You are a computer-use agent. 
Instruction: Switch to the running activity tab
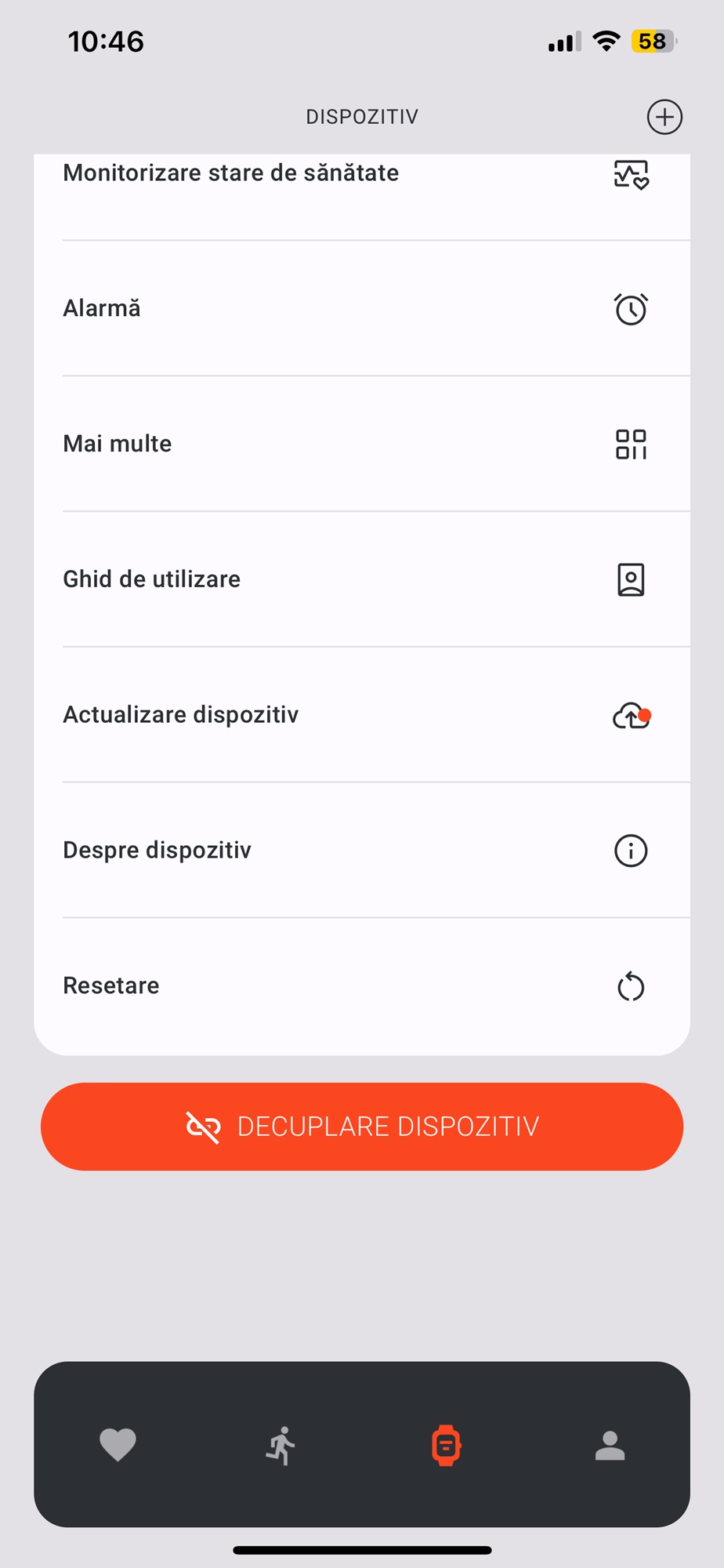281,1446
